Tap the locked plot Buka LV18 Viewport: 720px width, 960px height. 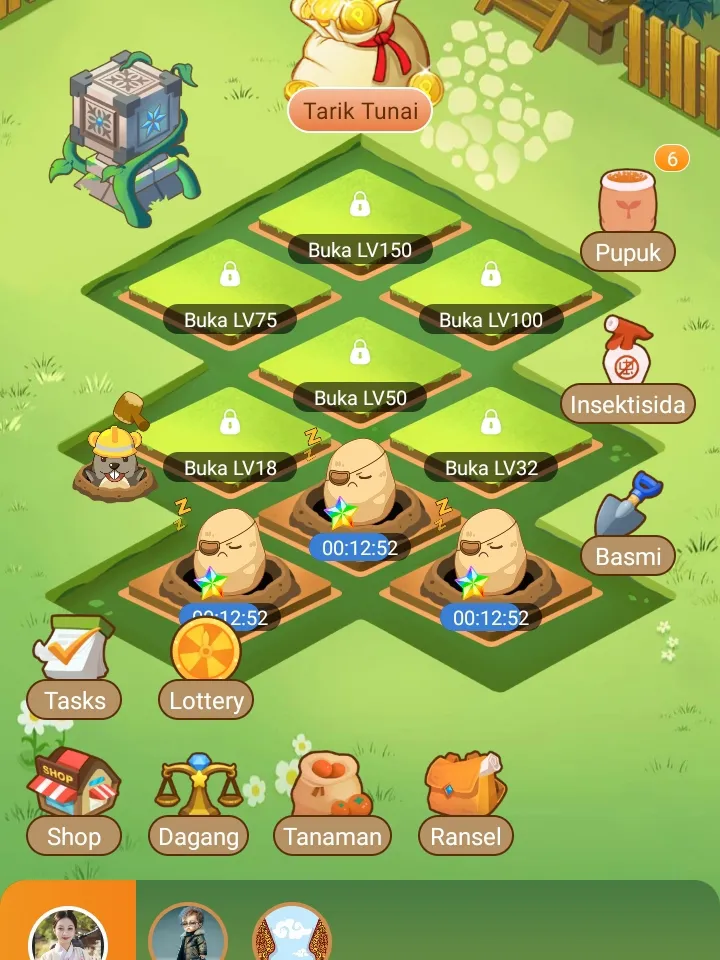click(230, 440)
